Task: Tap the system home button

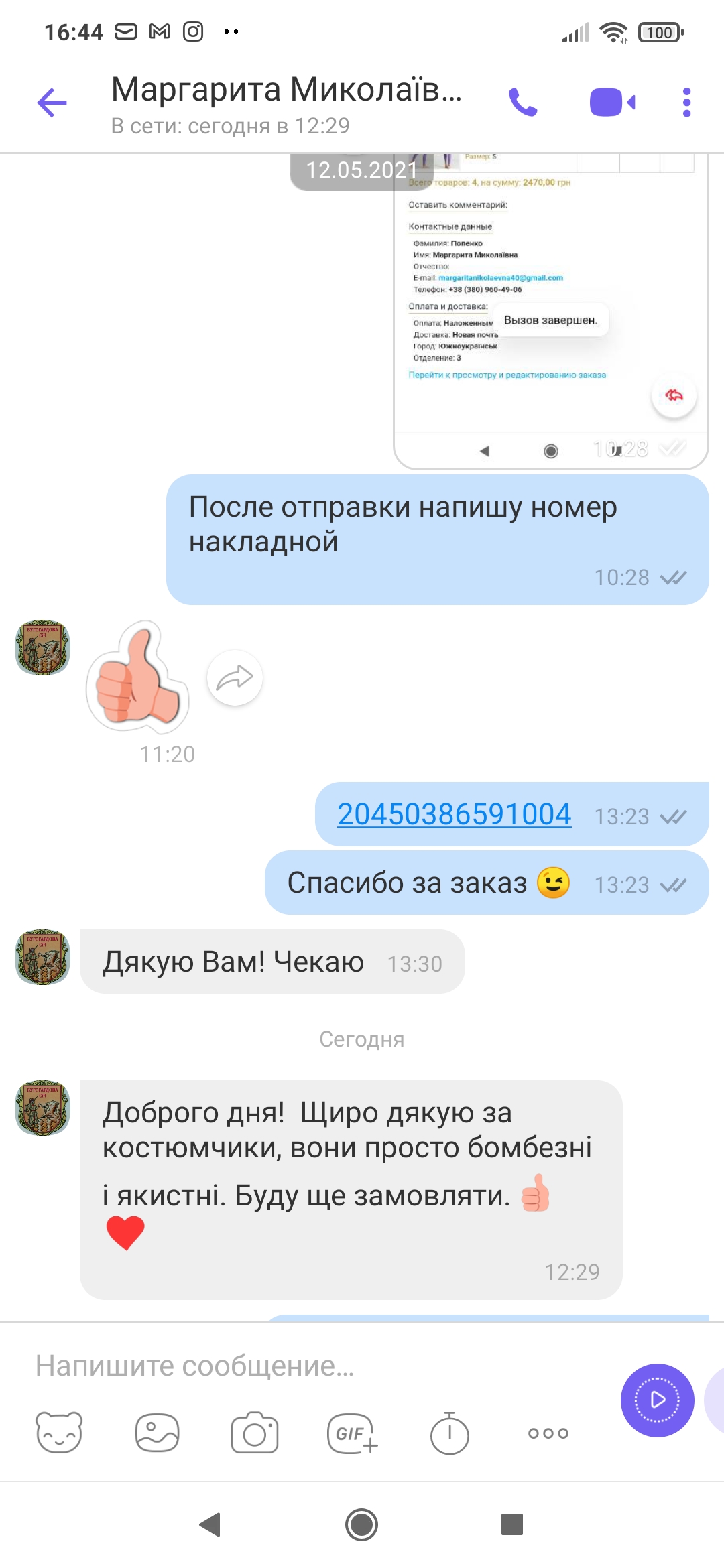Action: pos(362,1525)
